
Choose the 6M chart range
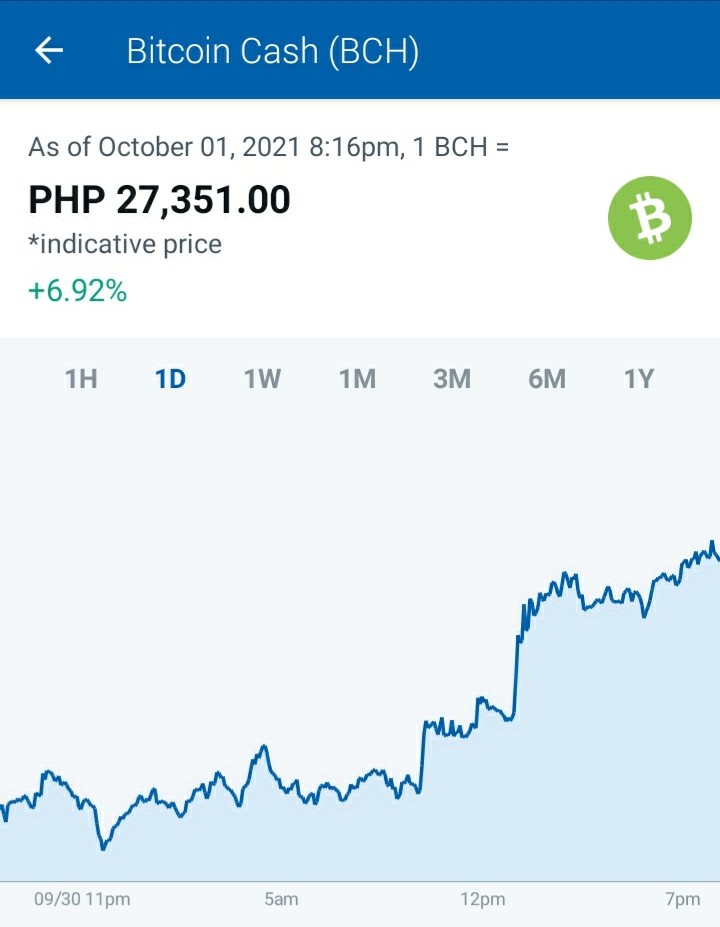(547, 379)
